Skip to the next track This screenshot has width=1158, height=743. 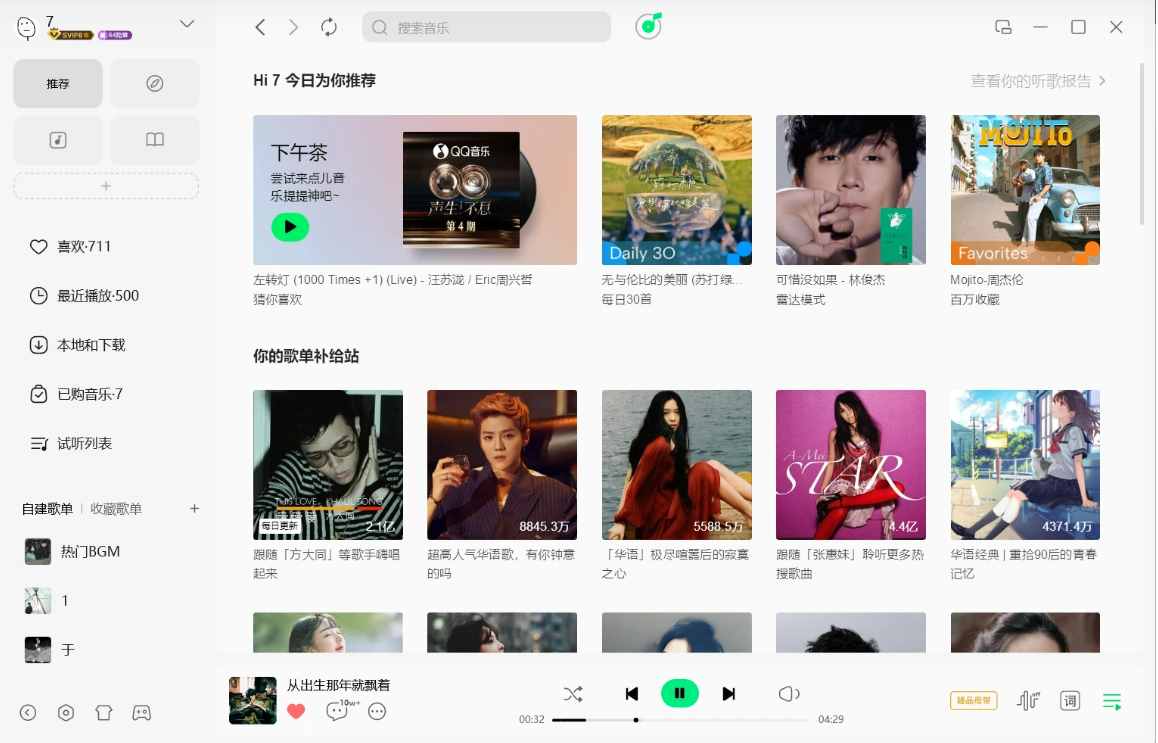[x=729, y=693]
